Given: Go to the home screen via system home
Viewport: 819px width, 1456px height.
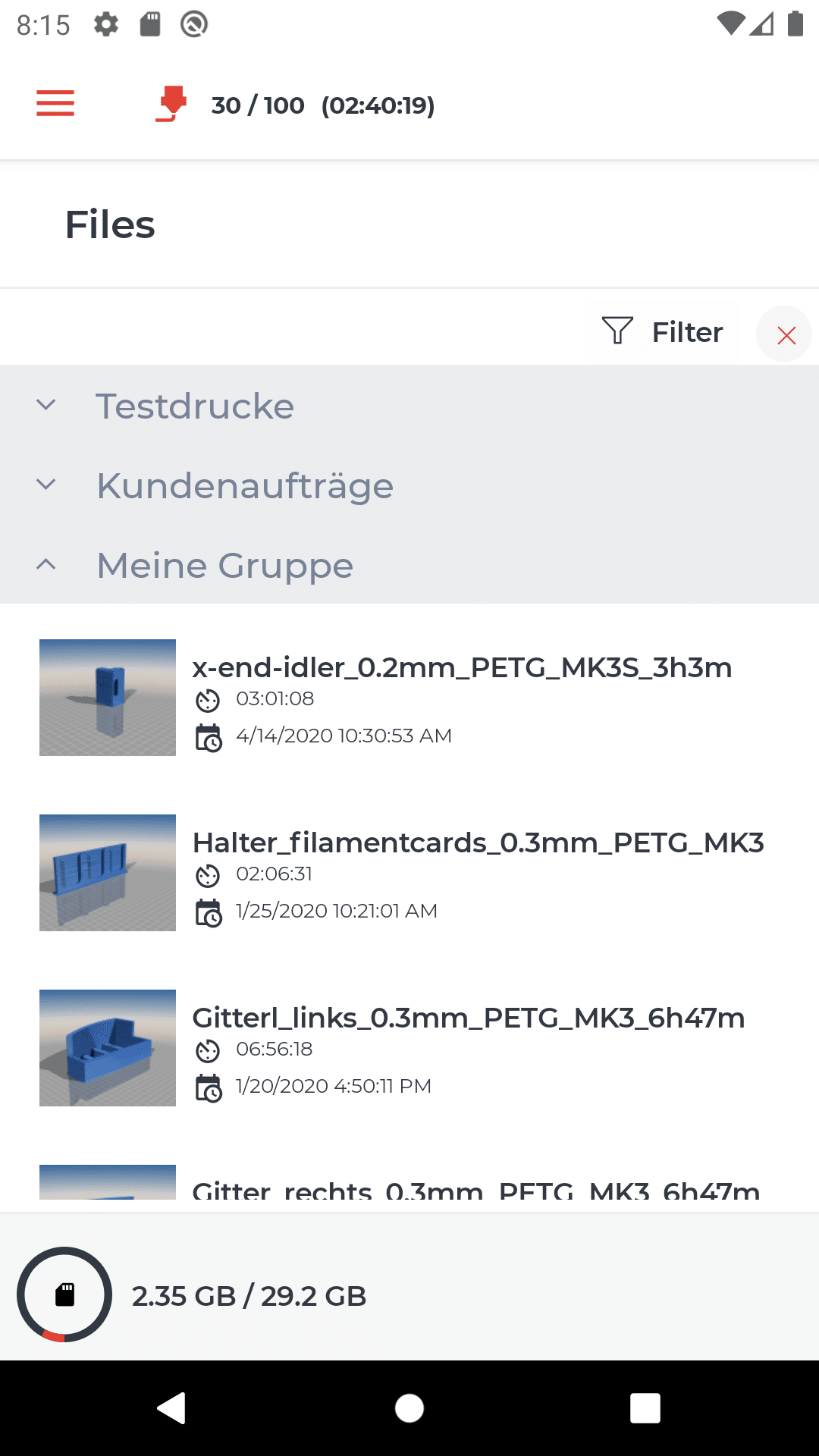Looking at the screenshot, I should pos(409,1408).
